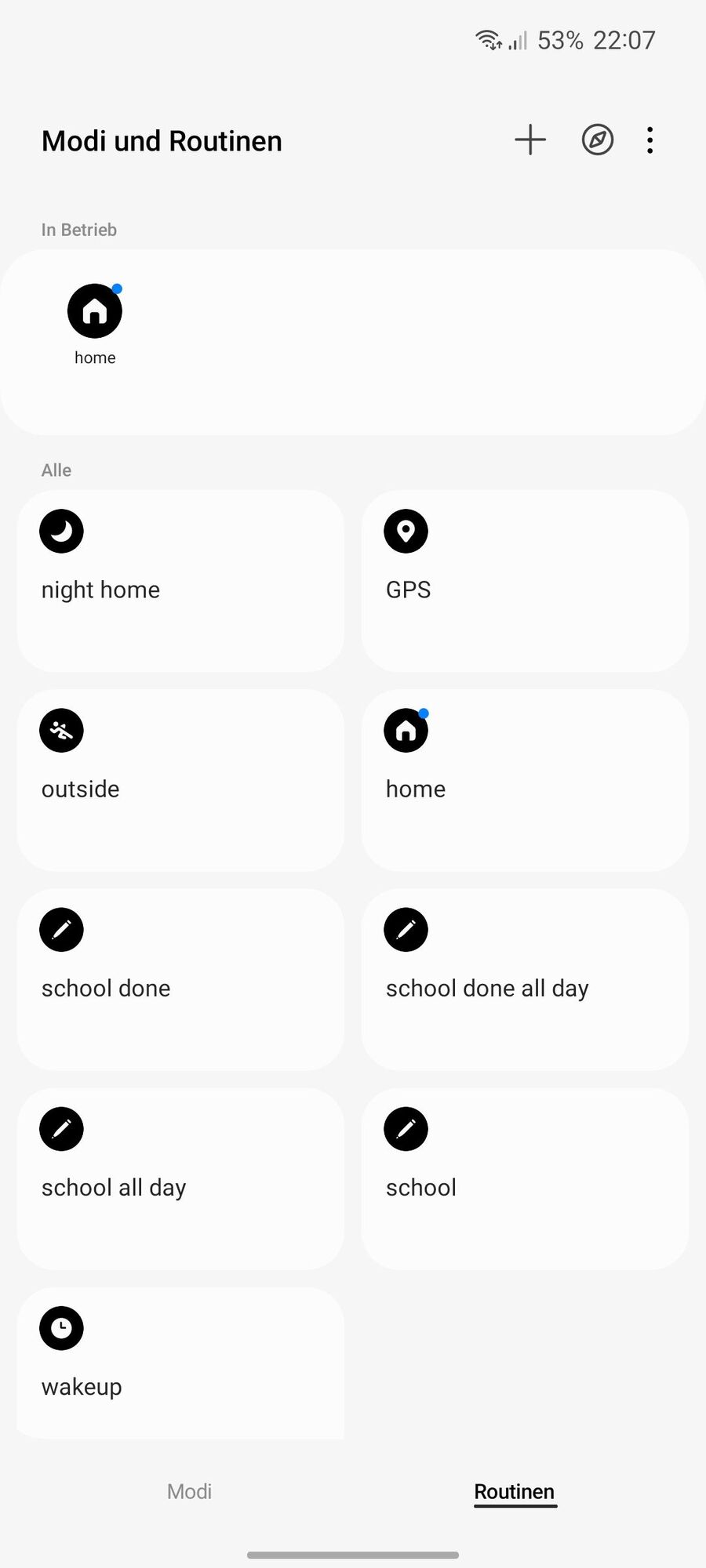
Task: Select the school routine card
Action: (525, 1178)
